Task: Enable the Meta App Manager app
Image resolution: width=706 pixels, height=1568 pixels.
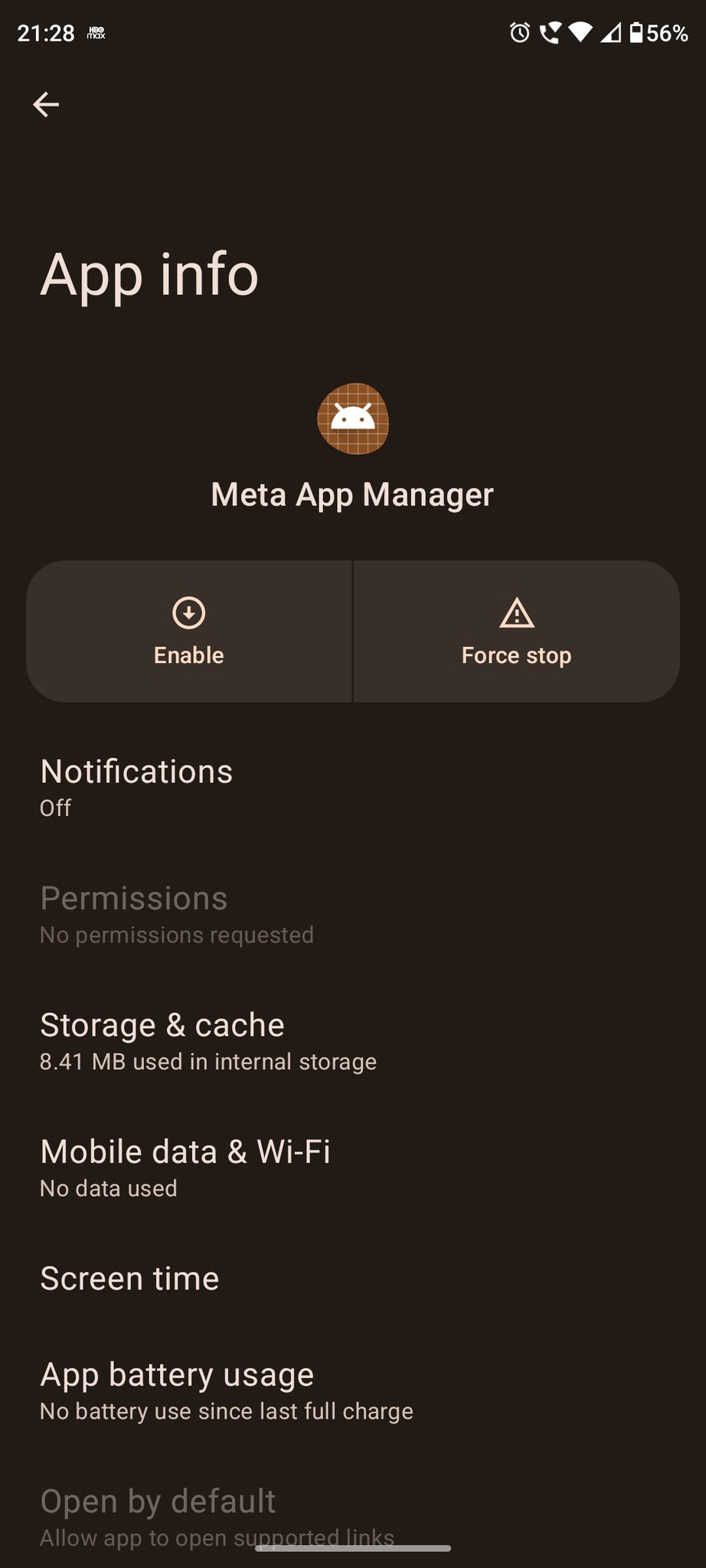Action: click(189, 632)
